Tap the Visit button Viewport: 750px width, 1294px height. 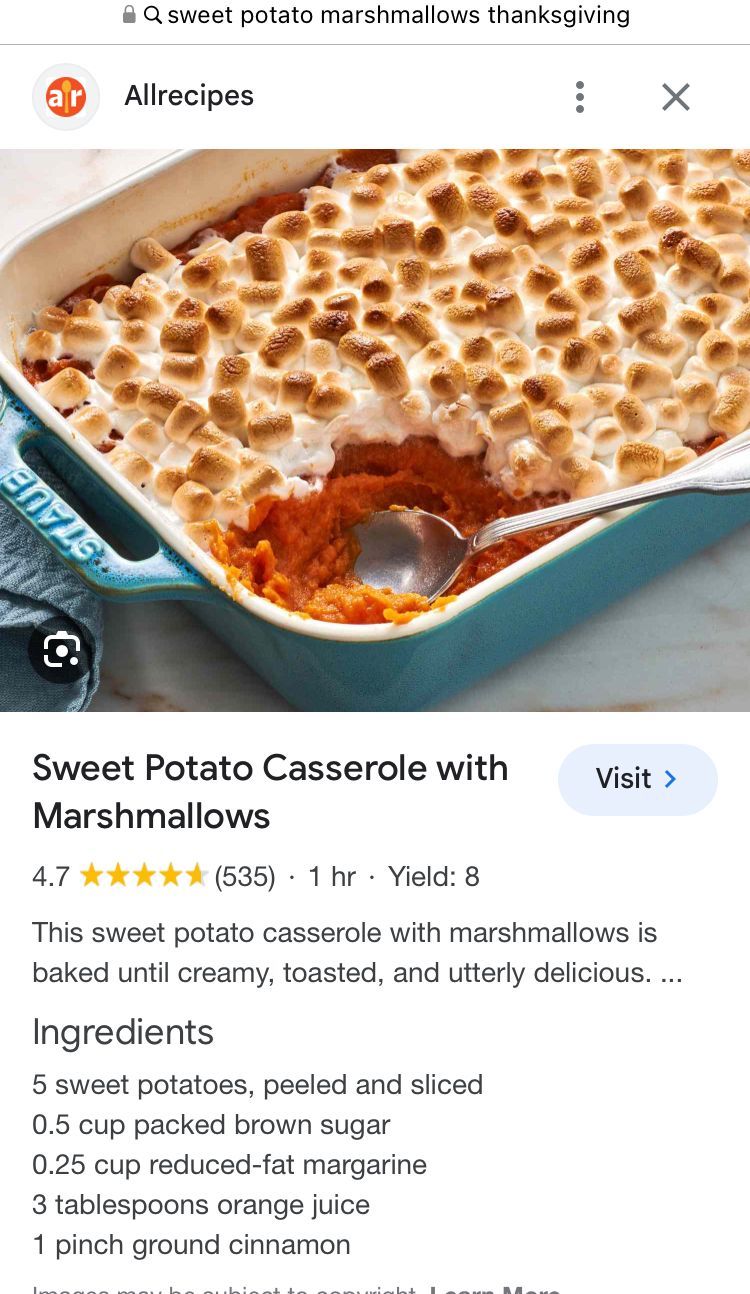click(638, 779)
